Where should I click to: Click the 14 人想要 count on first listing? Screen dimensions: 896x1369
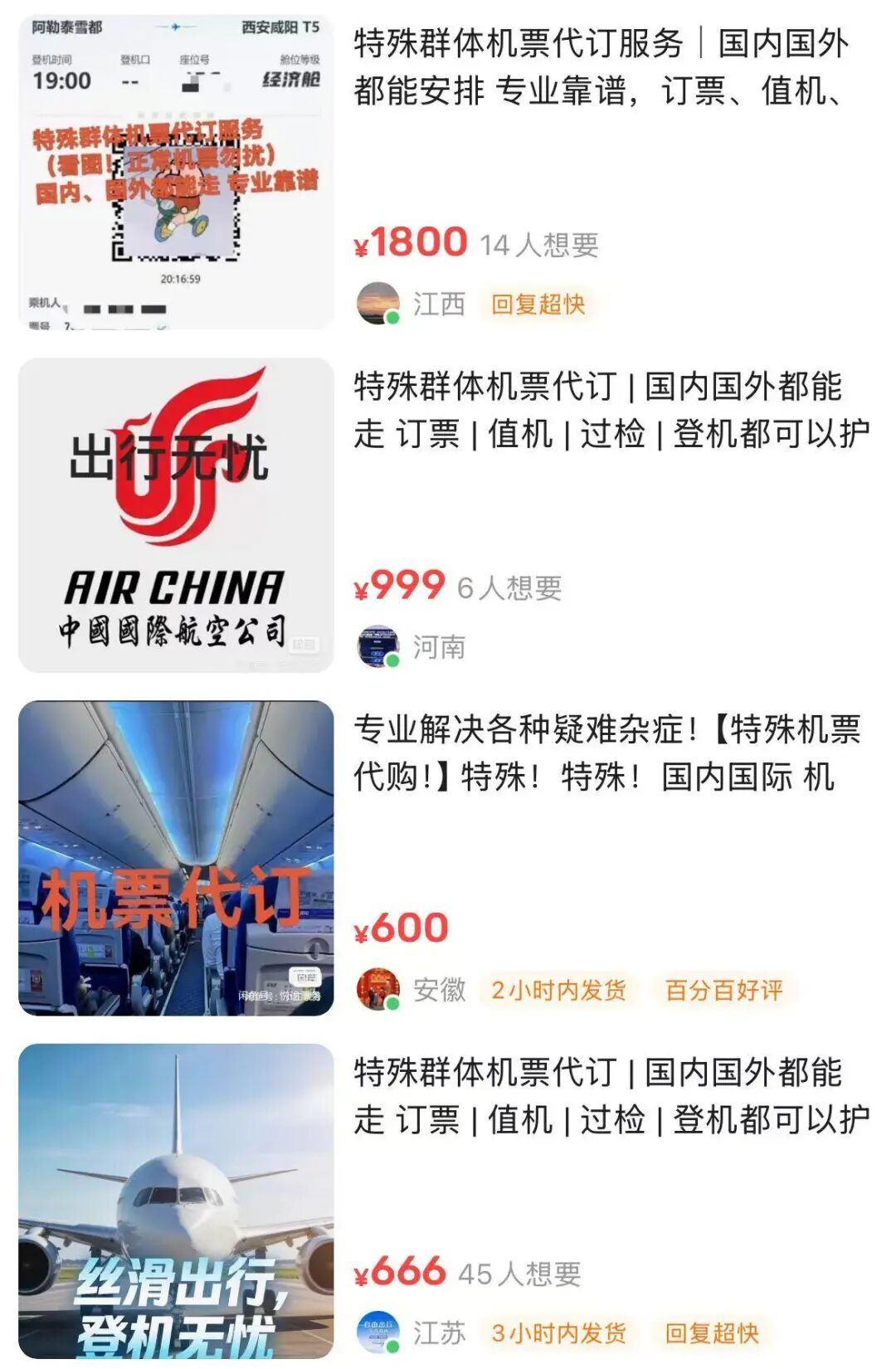538,243
